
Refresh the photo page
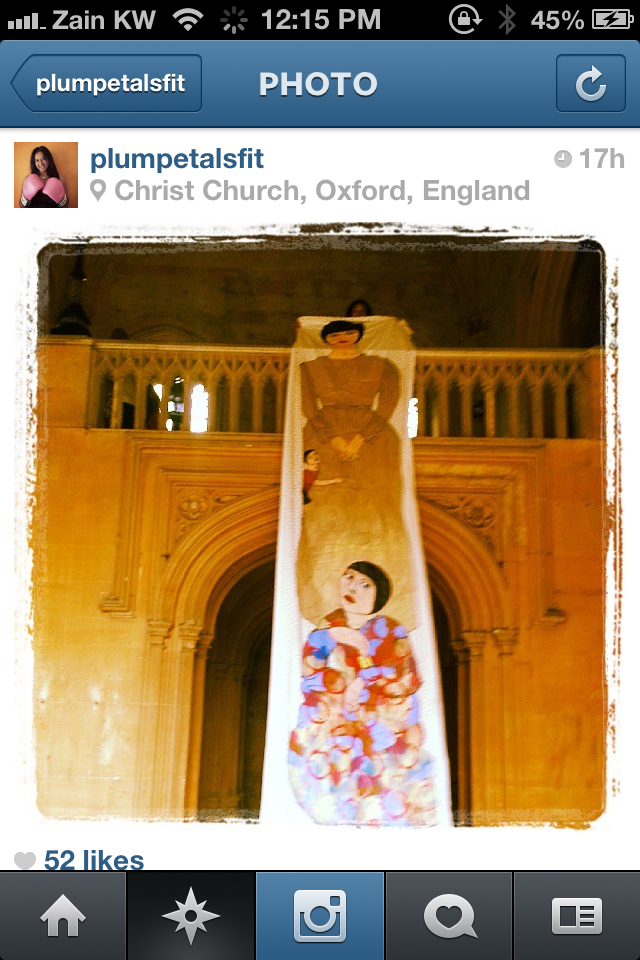click(590, 84)
